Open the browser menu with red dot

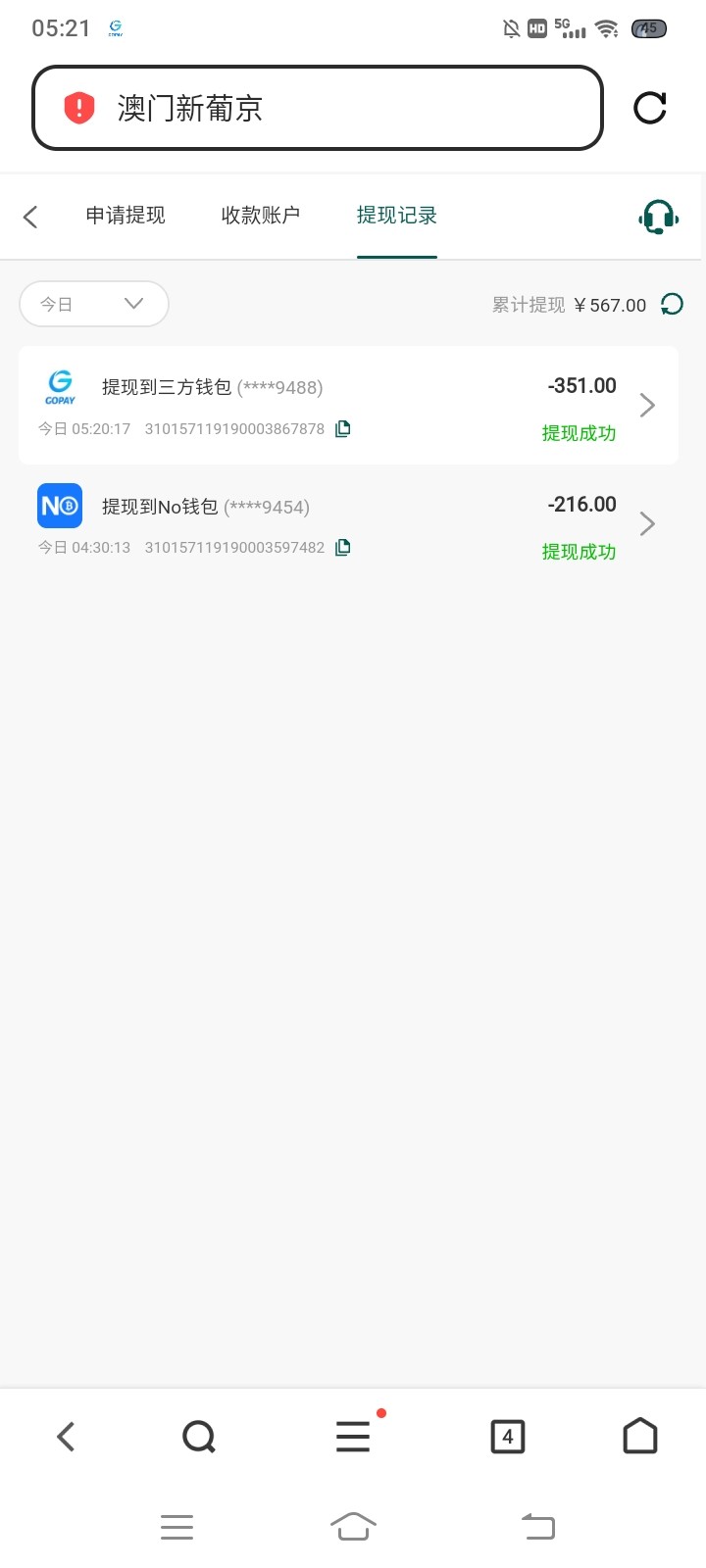pos(353,1437)
